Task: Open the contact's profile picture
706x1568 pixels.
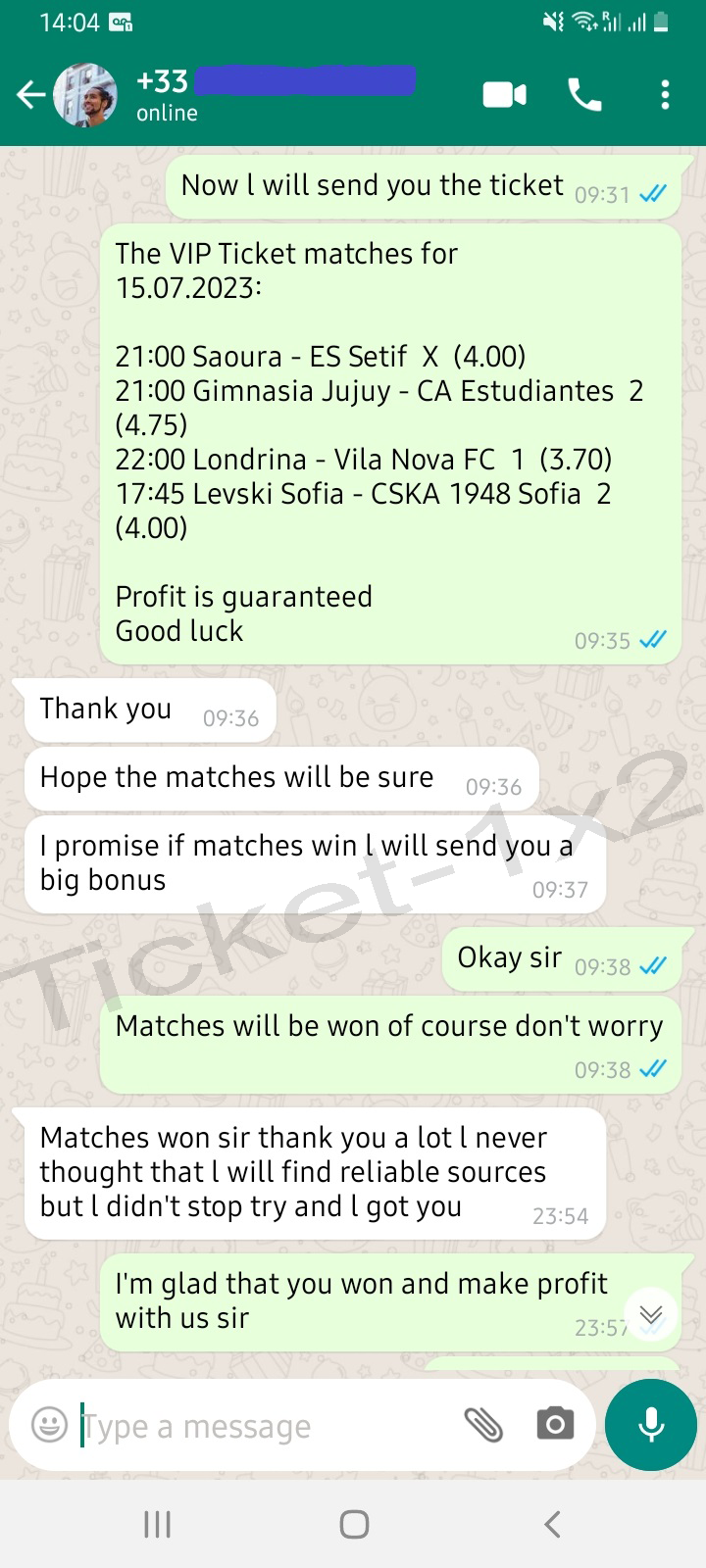Action: pos(85,95)
